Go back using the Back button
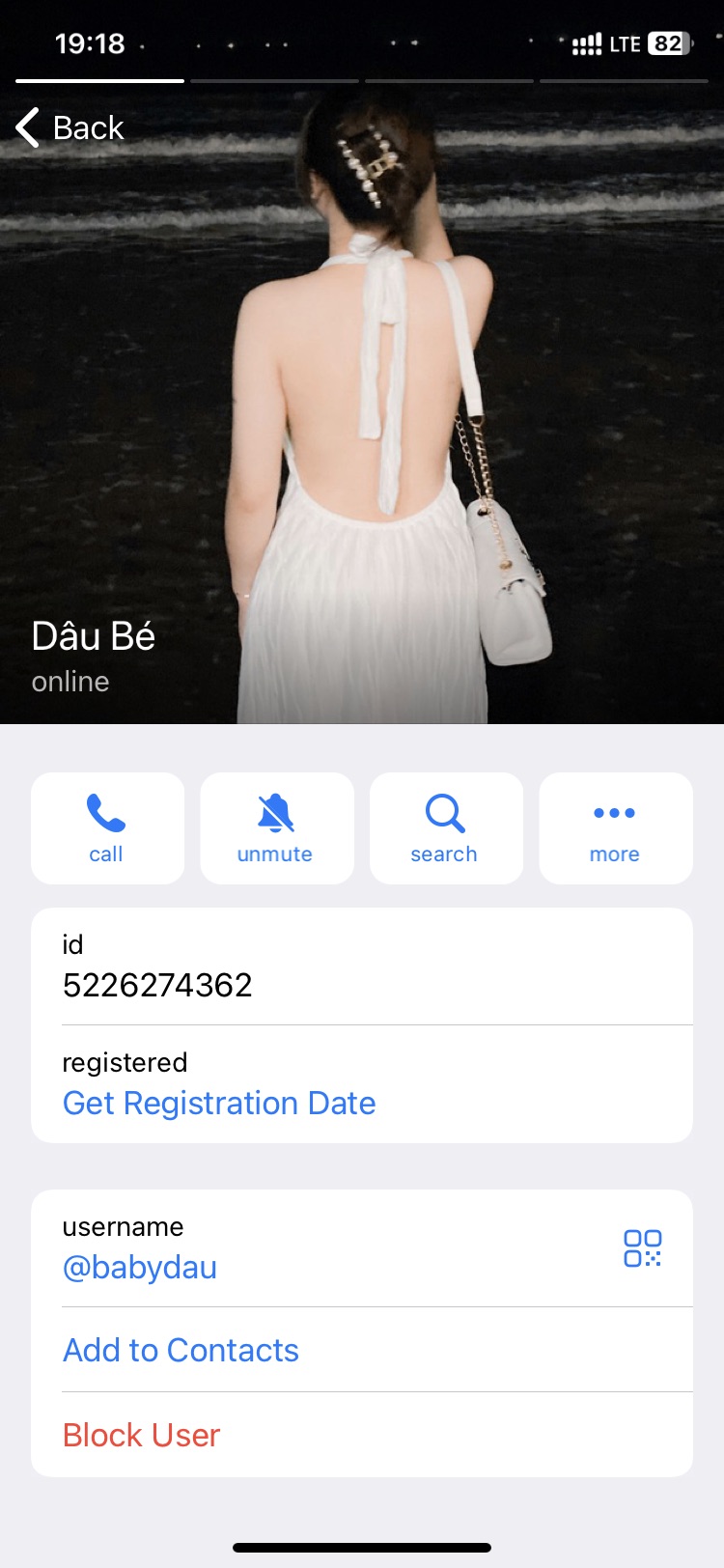The width and height of the screenshot is (724, 1568). [x=70, y=127]
